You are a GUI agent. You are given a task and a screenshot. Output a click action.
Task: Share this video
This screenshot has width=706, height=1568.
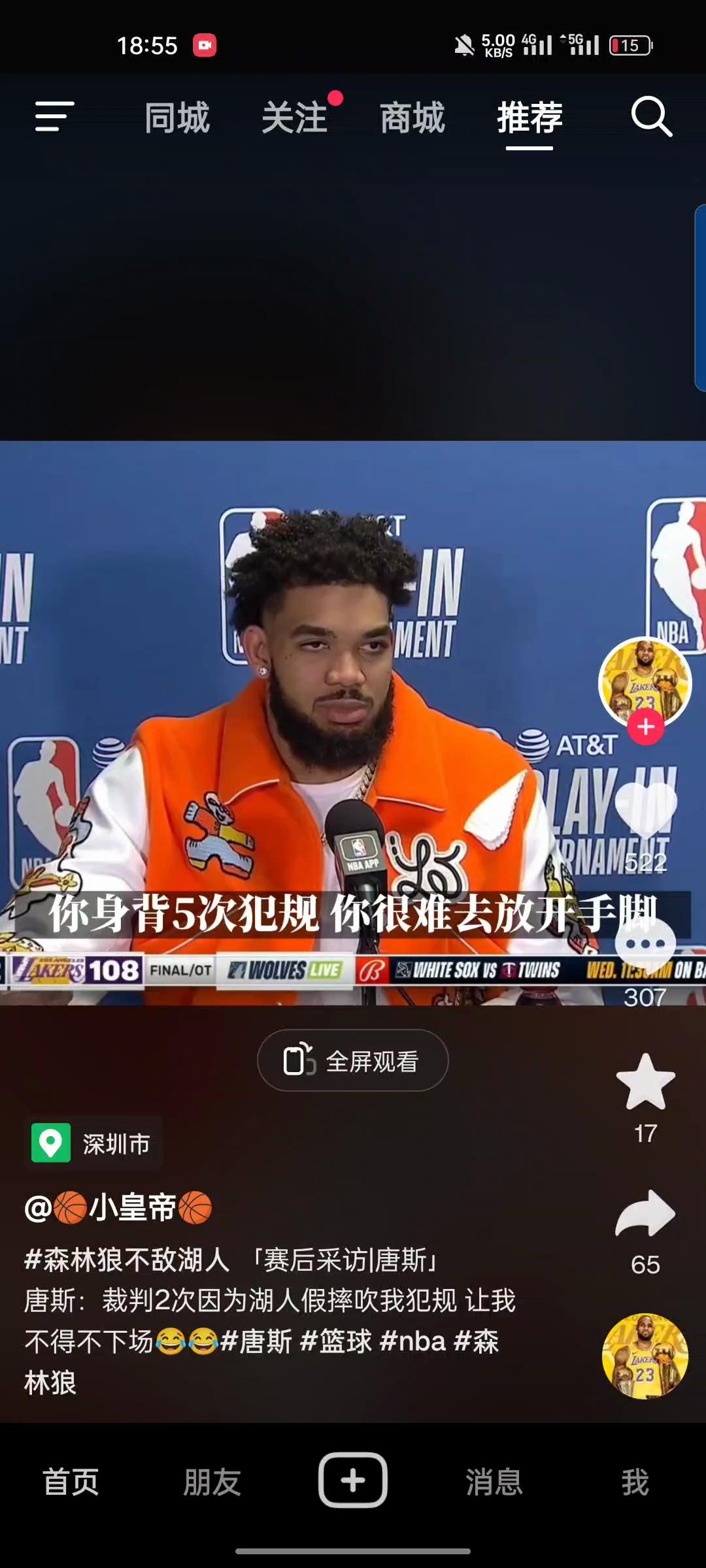click(x=645, y=1214)
